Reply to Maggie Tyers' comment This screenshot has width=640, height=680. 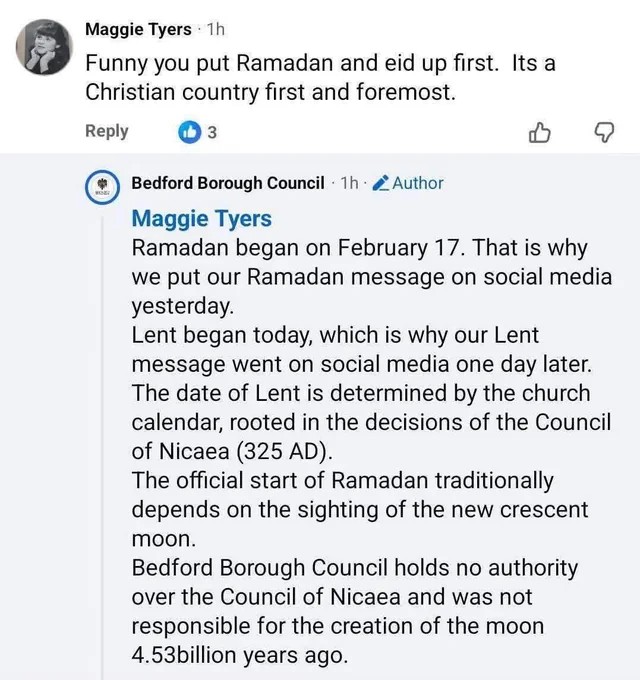[107, 131]
